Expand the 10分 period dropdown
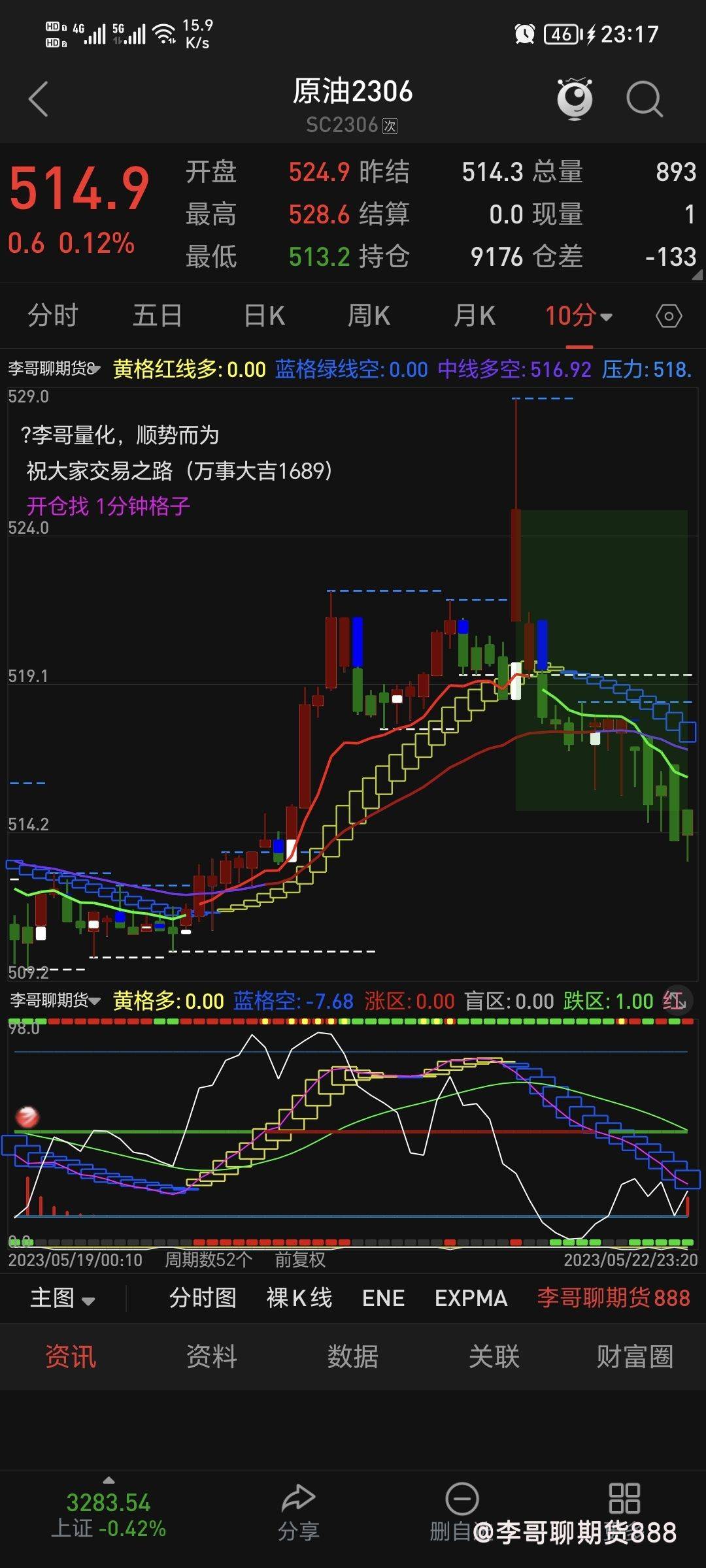 (x=579, y=316)
